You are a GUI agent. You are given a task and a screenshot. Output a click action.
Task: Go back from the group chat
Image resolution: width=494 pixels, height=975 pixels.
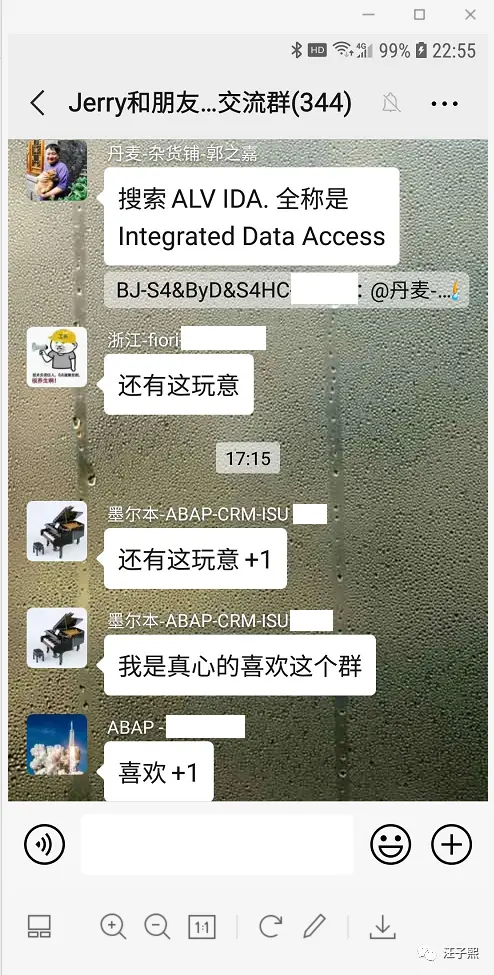[38, 103]
